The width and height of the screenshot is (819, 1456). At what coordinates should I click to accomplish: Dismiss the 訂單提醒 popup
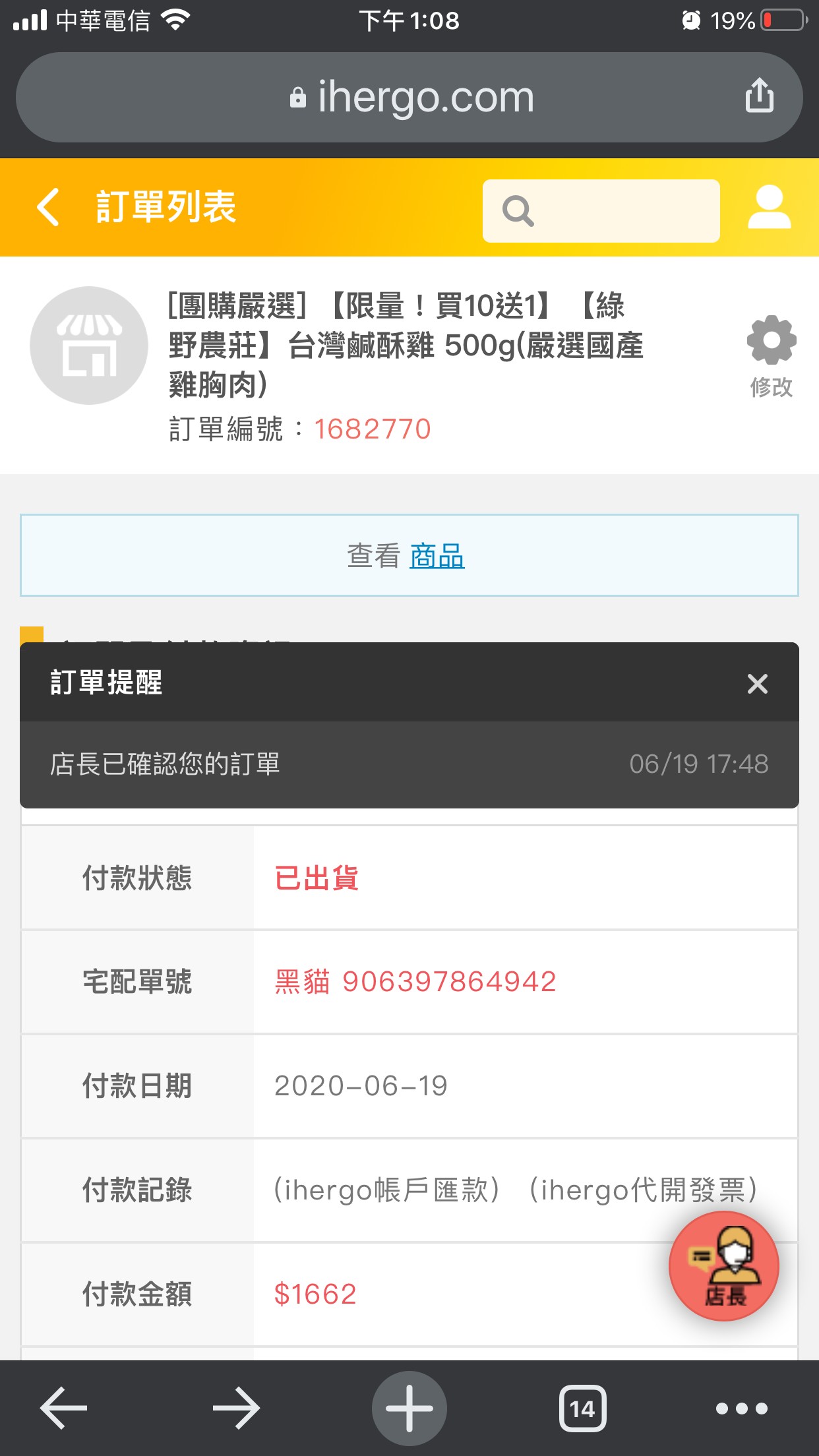pos(757,683)
